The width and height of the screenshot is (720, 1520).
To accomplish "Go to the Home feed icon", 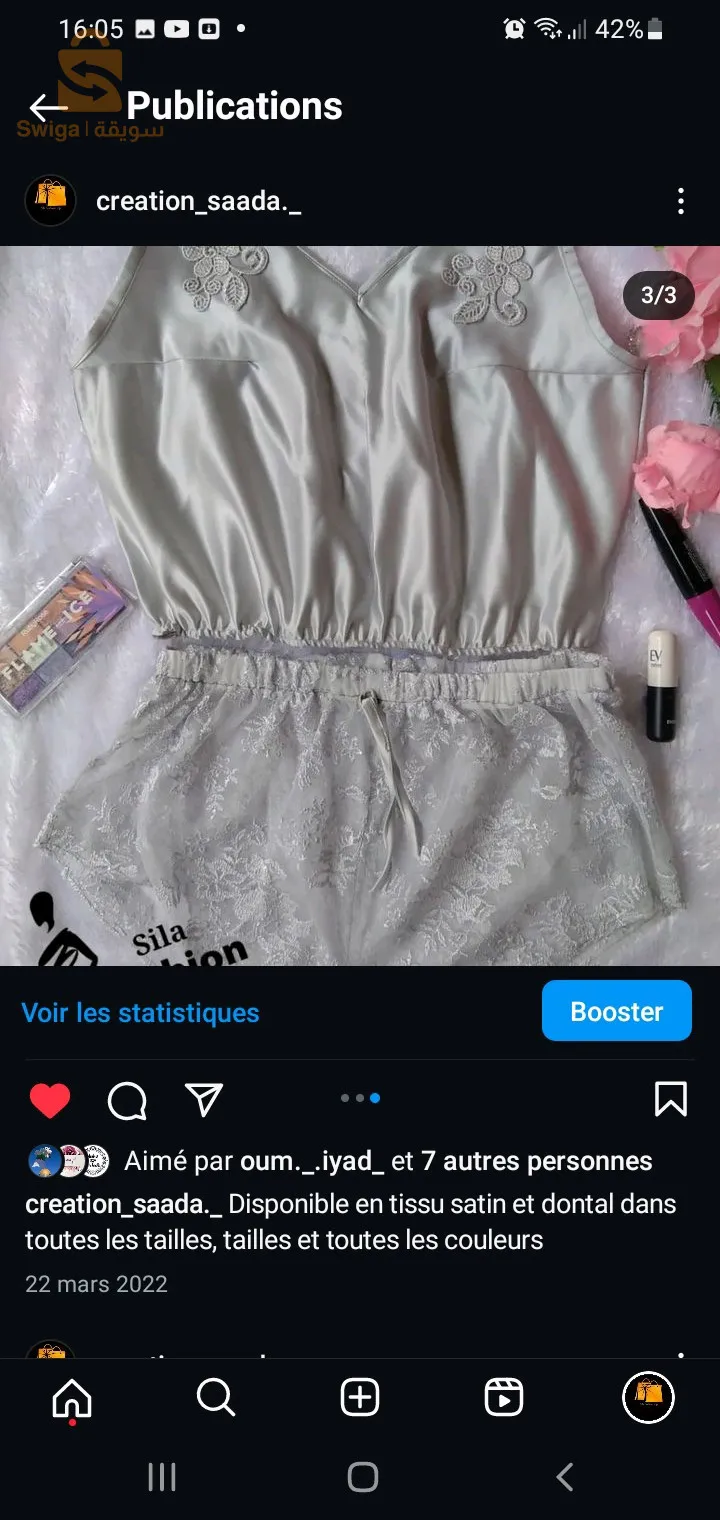I will point(72,1397).
